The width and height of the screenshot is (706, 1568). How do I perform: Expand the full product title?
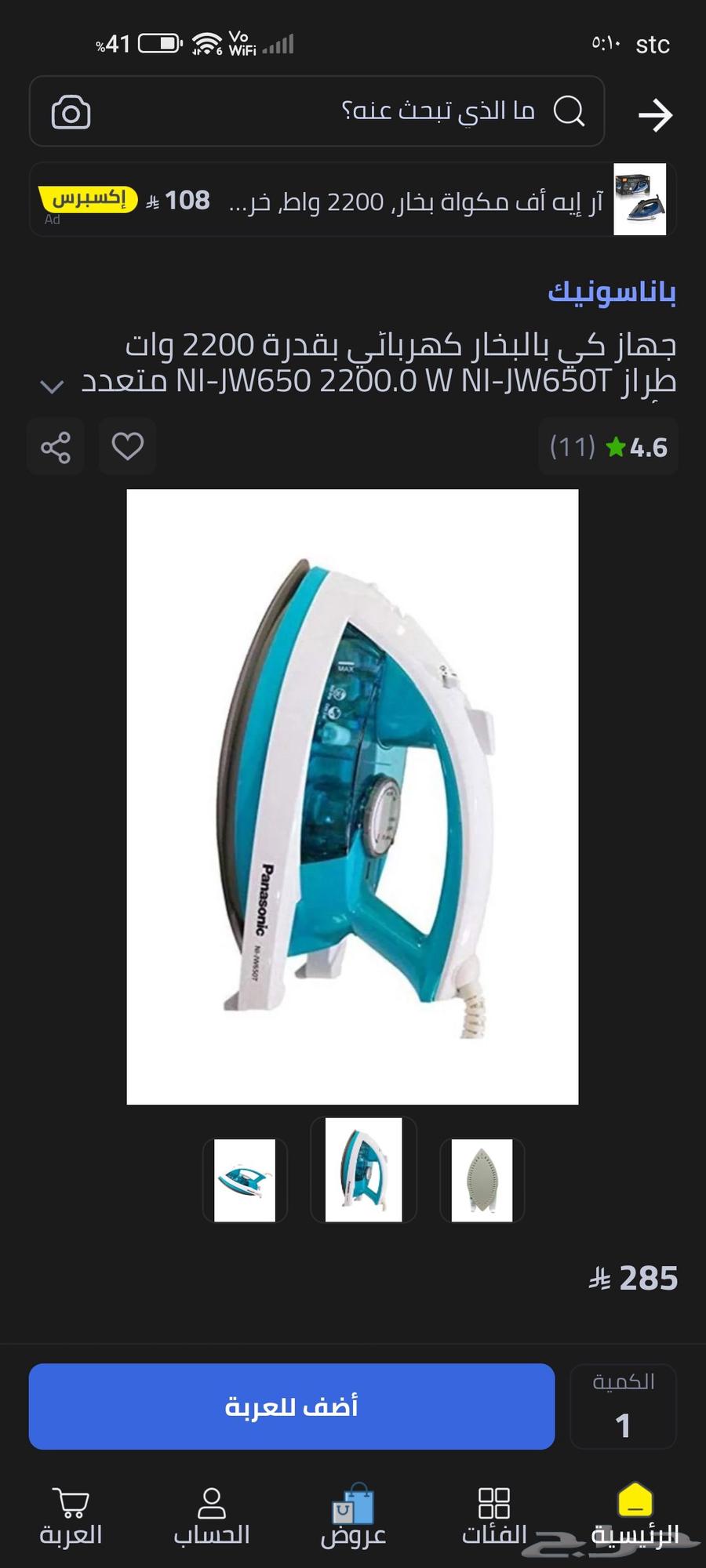click(x=52, y=386)
